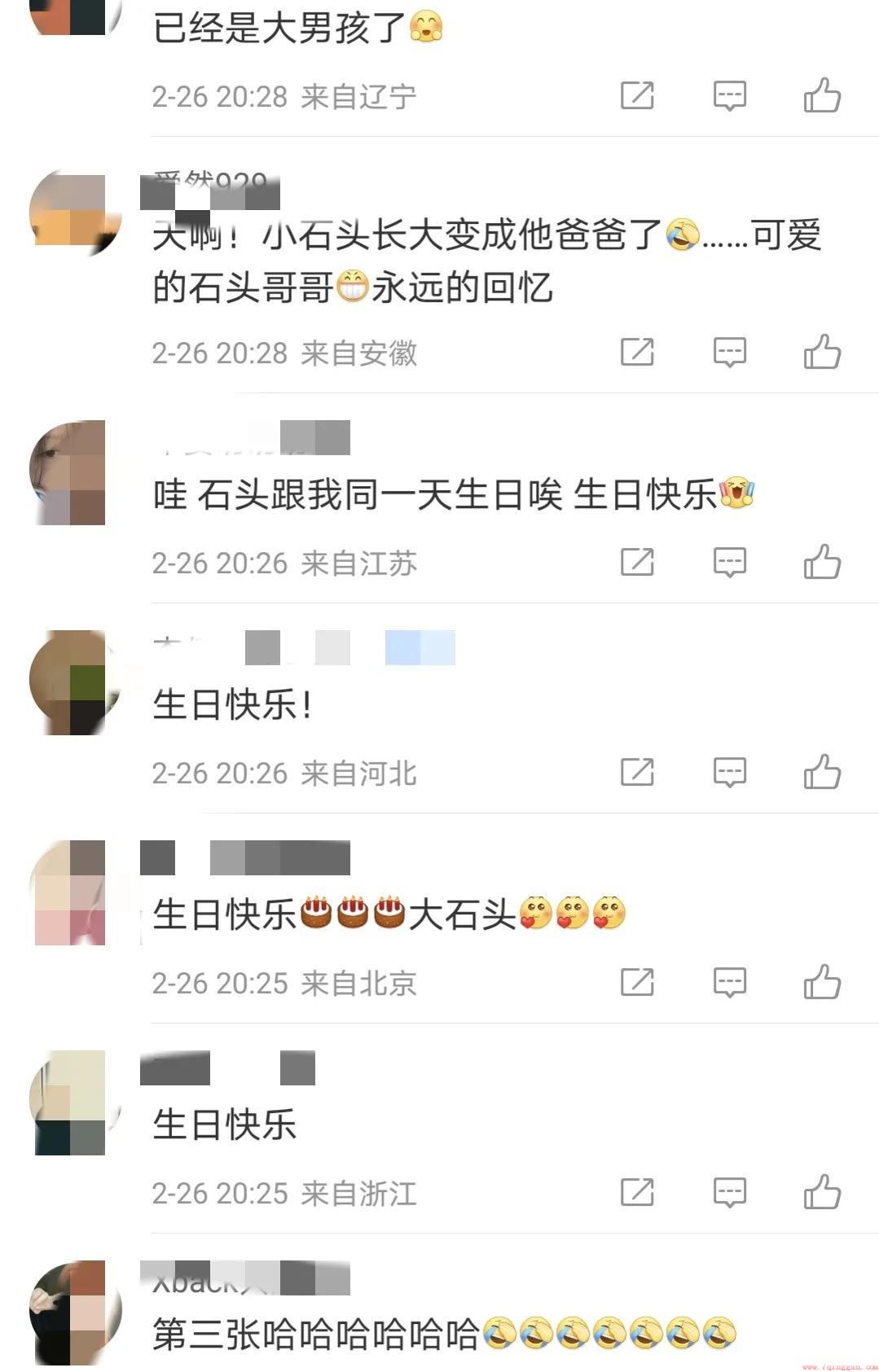Reply to the comment from 河北
879x1372 pixels.
tap(729, 773)
